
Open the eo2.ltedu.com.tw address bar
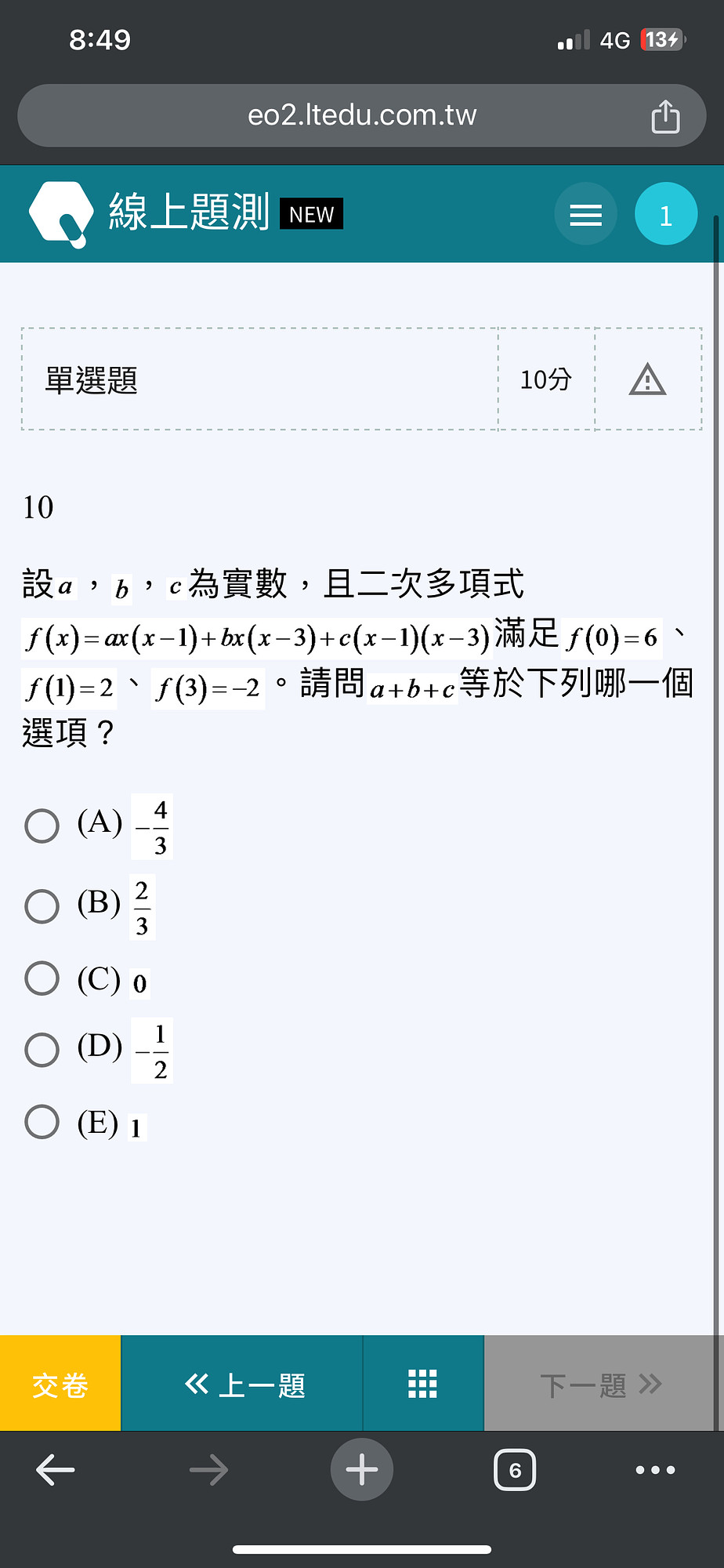(x=362, y=115)
